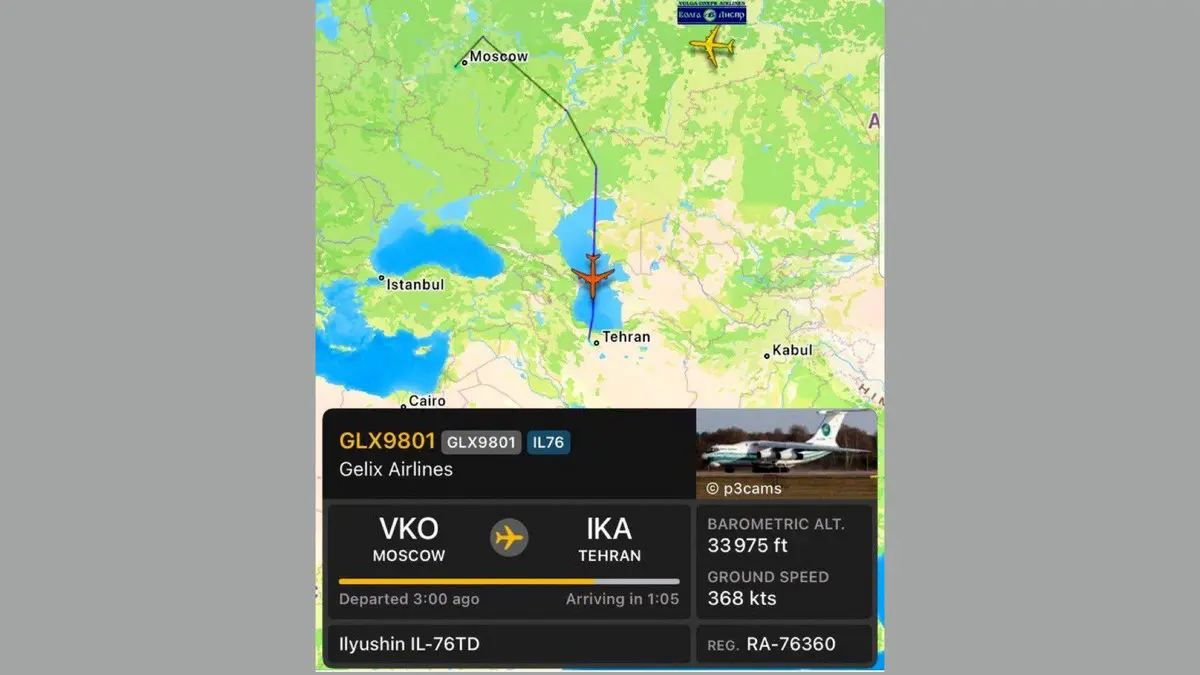Tap the orange GLX9801 plane over the Caspian Sea
The height and width of the screenshot is (675, 1200).
coord(593,276)
